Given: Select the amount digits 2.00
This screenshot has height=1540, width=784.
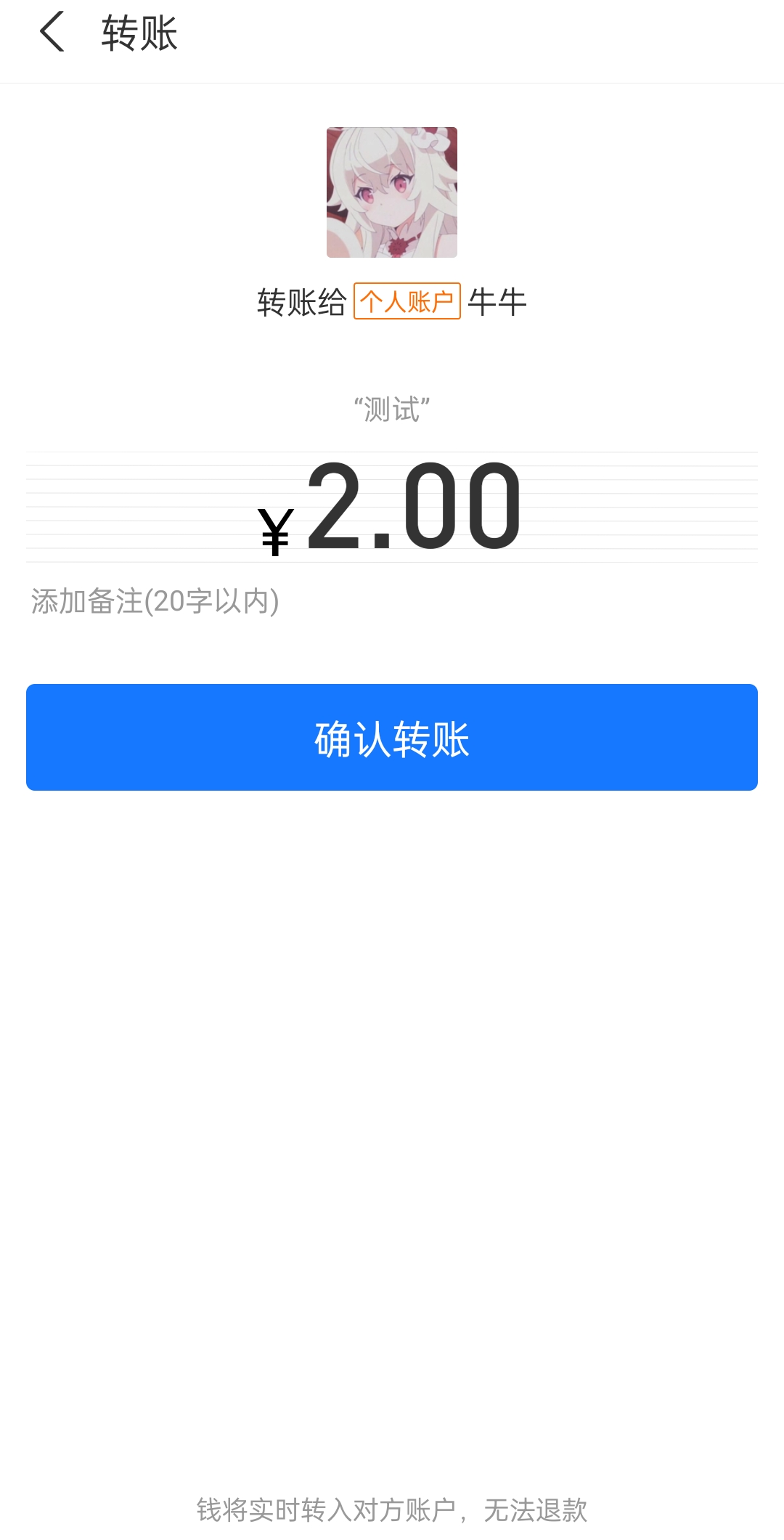Looking at the screenshot, I should (x=414, y=508).
